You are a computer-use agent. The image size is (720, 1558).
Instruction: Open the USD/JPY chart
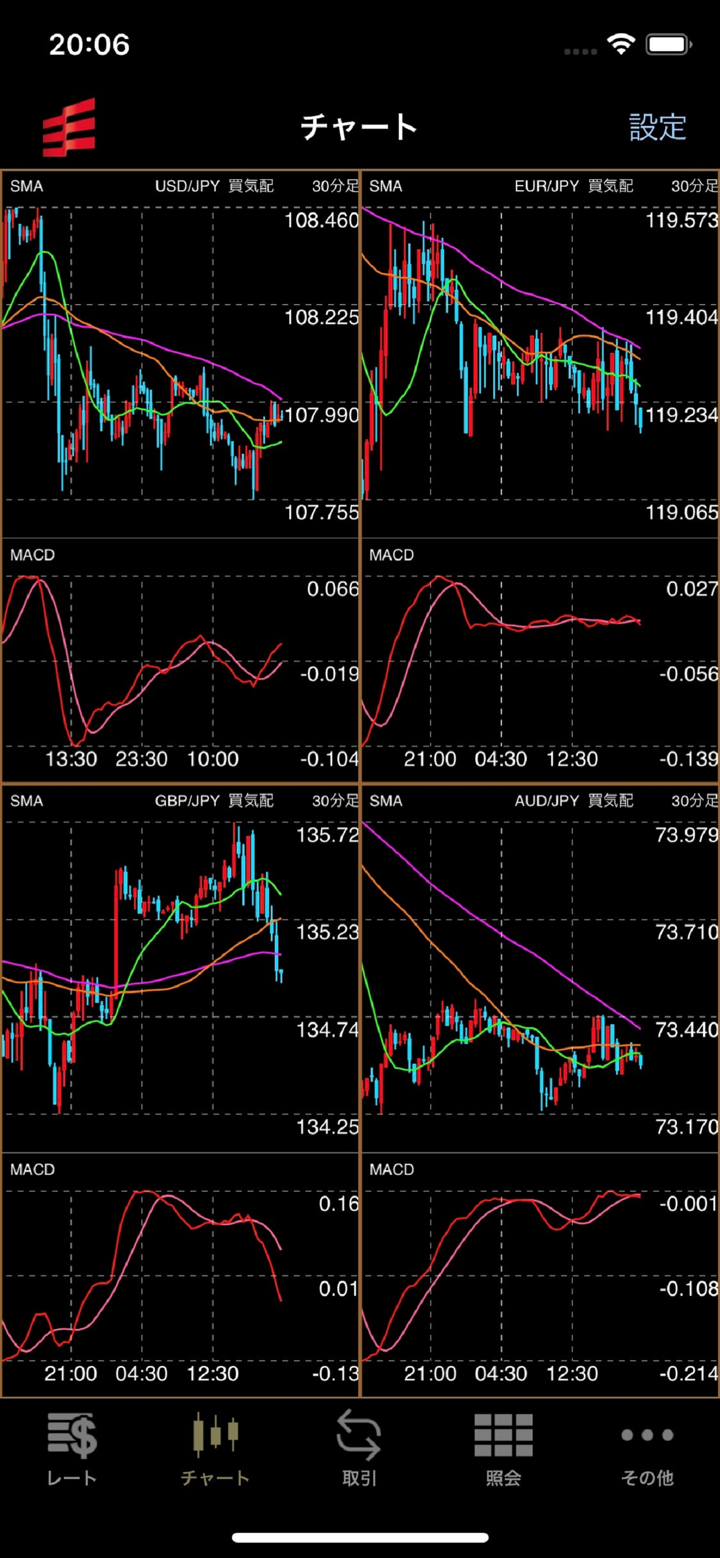(180, 400)
